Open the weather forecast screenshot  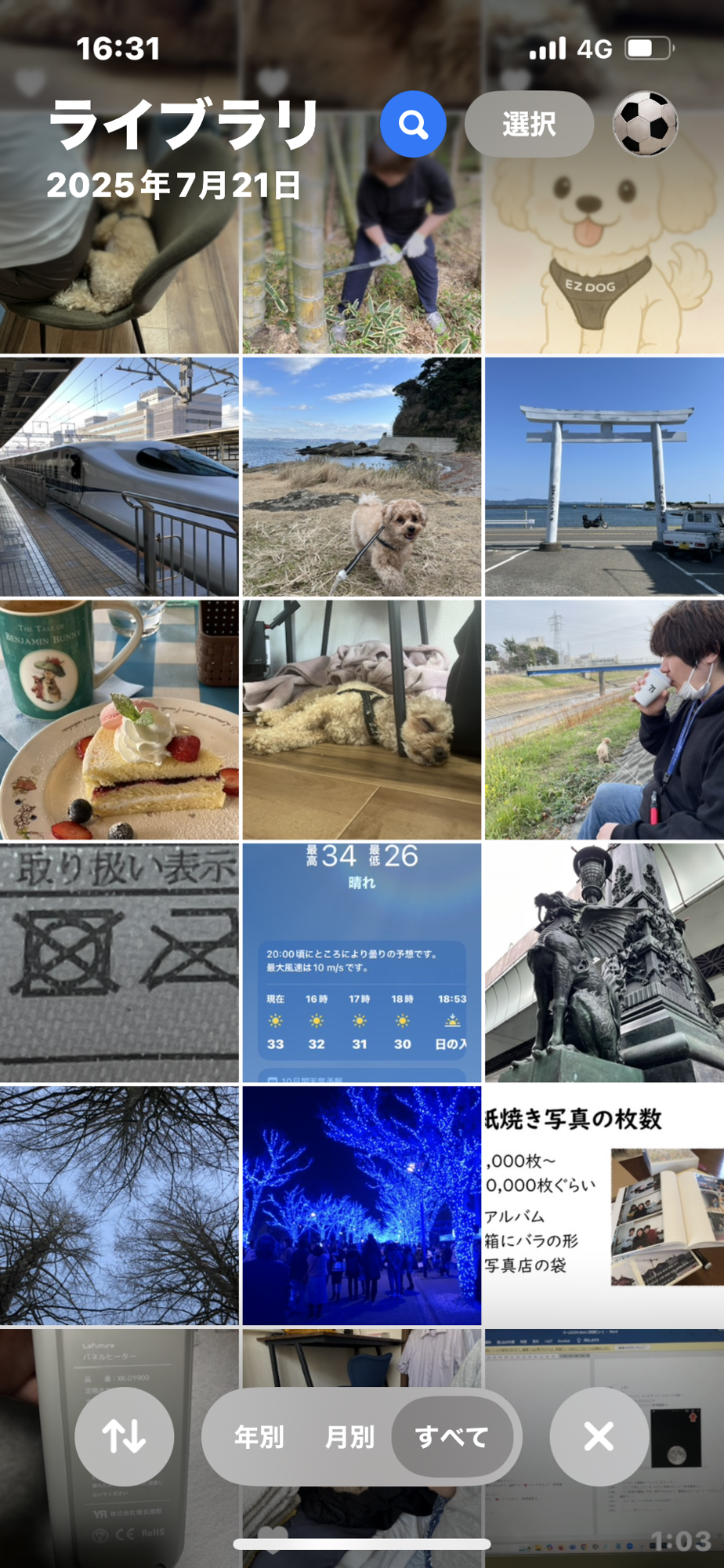coord(361,963)
